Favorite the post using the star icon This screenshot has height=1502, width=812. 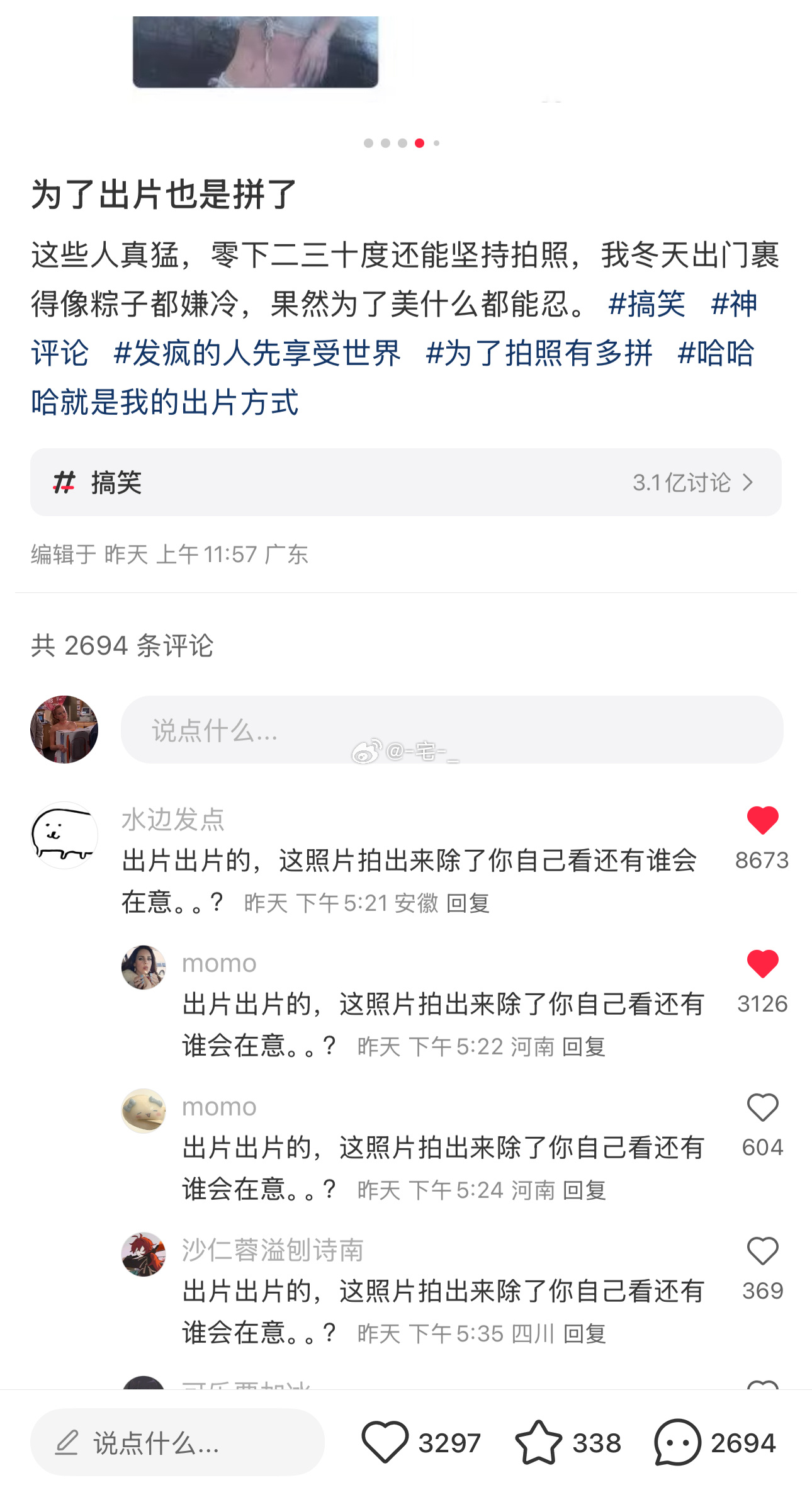point(538,1442)
